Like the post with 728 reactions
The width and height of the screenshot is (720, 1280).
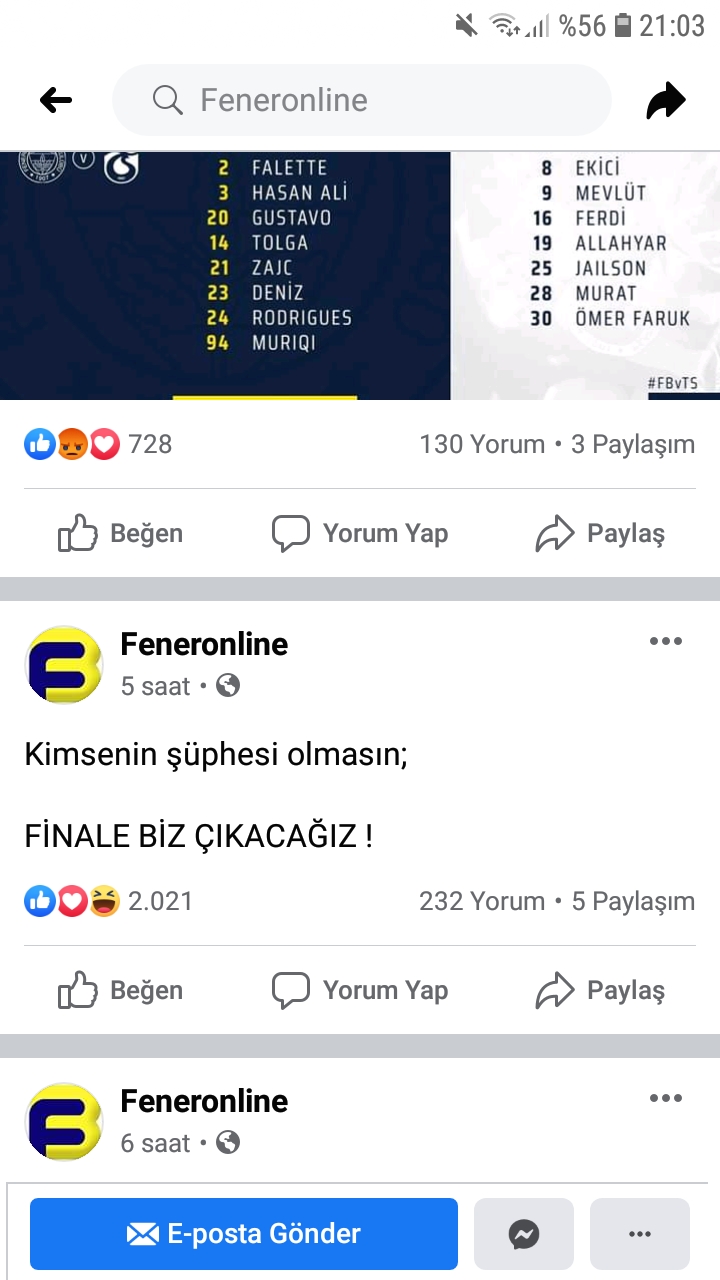[120, 533]
